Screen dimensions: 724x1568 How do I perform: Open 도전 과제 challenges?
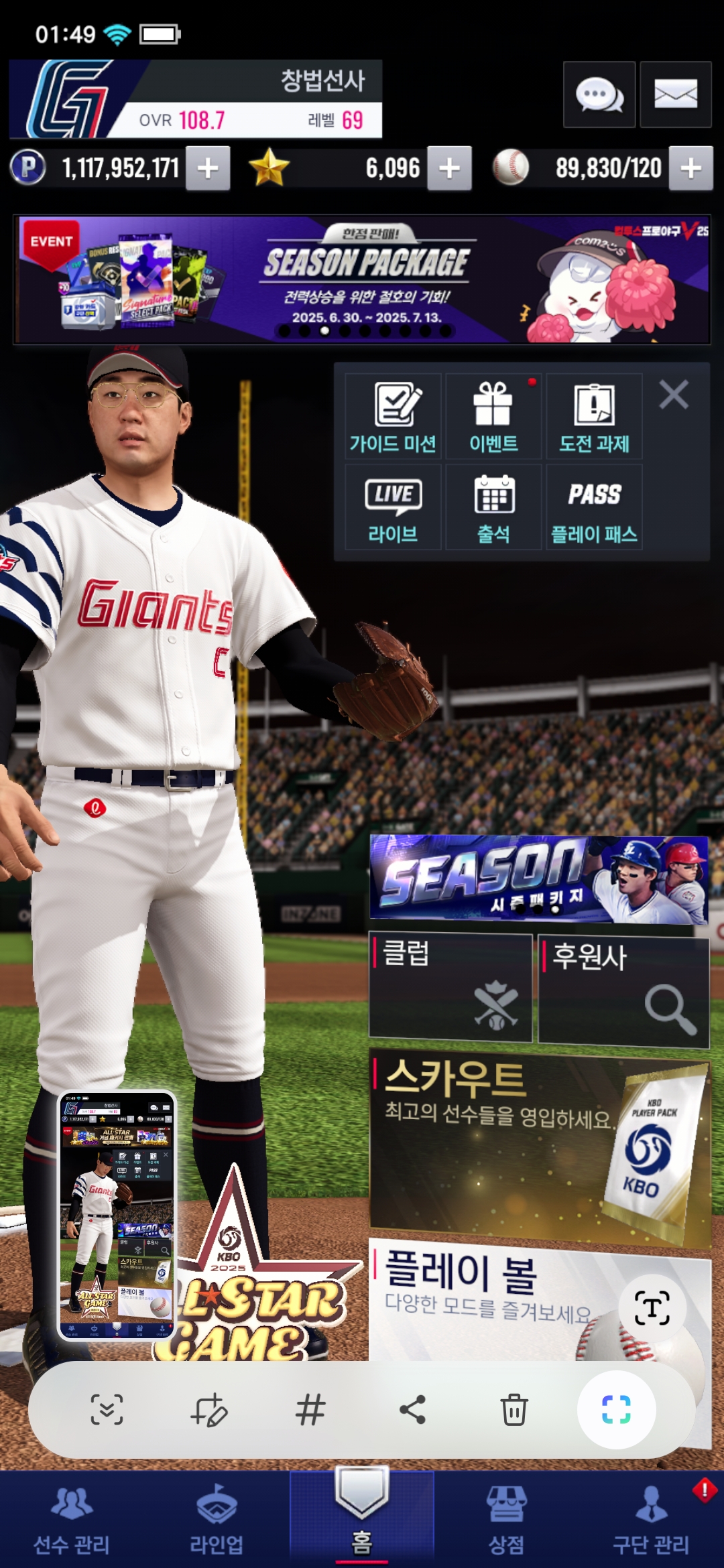tap(595, 416)
